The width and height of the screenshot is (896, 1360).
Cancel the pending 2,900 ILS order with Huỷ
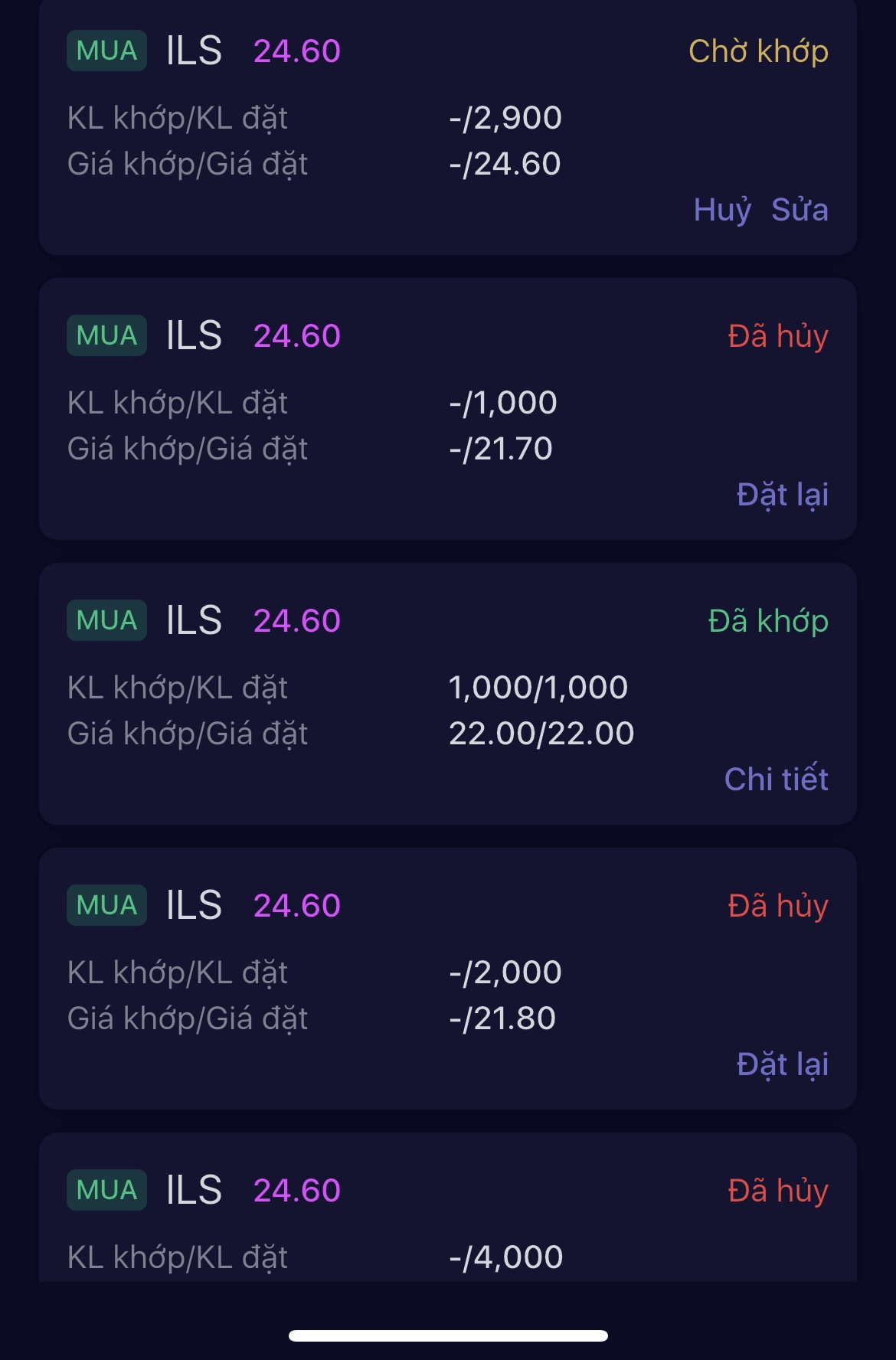[x=721, y=210]
